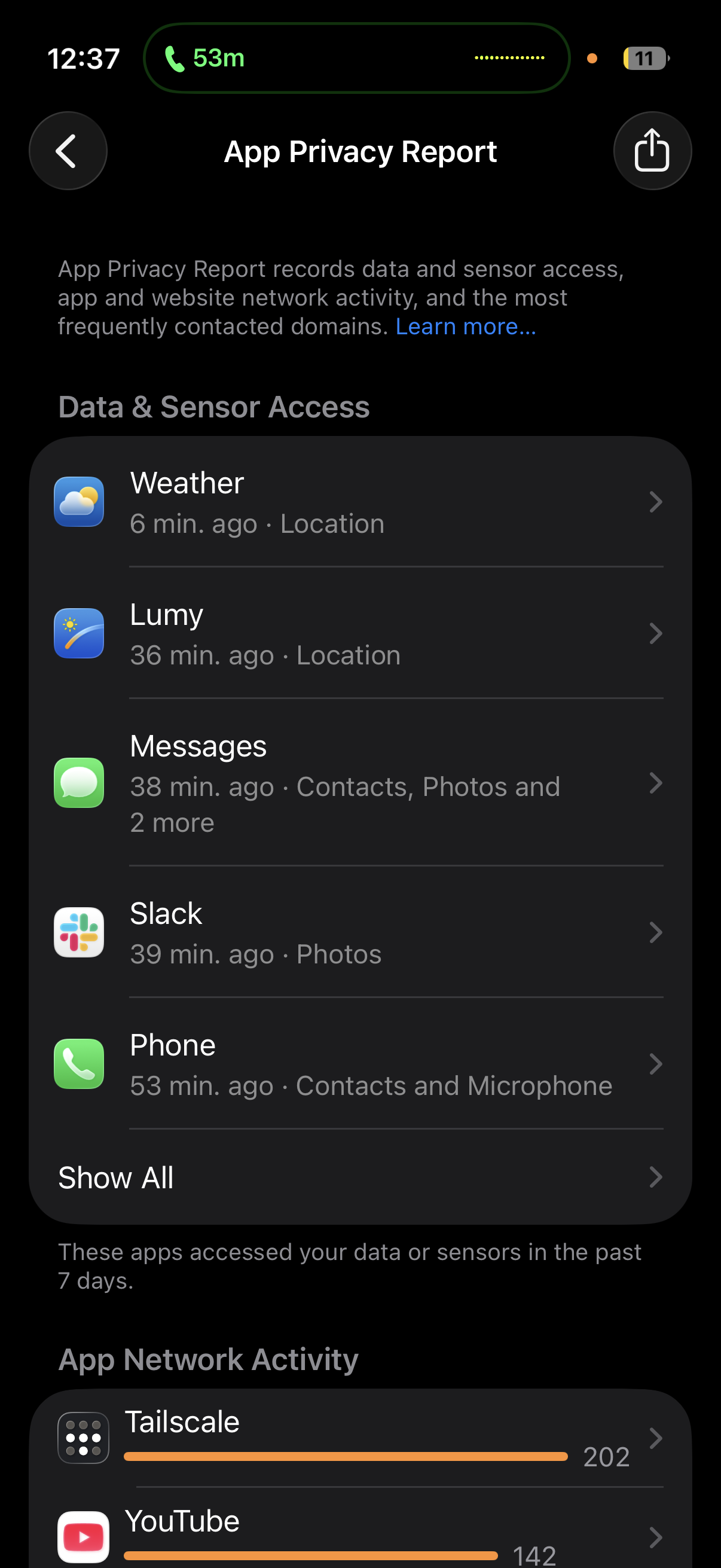Expand Weather's data access details
Screen dimensions: 721x1568
pos(655,502)
